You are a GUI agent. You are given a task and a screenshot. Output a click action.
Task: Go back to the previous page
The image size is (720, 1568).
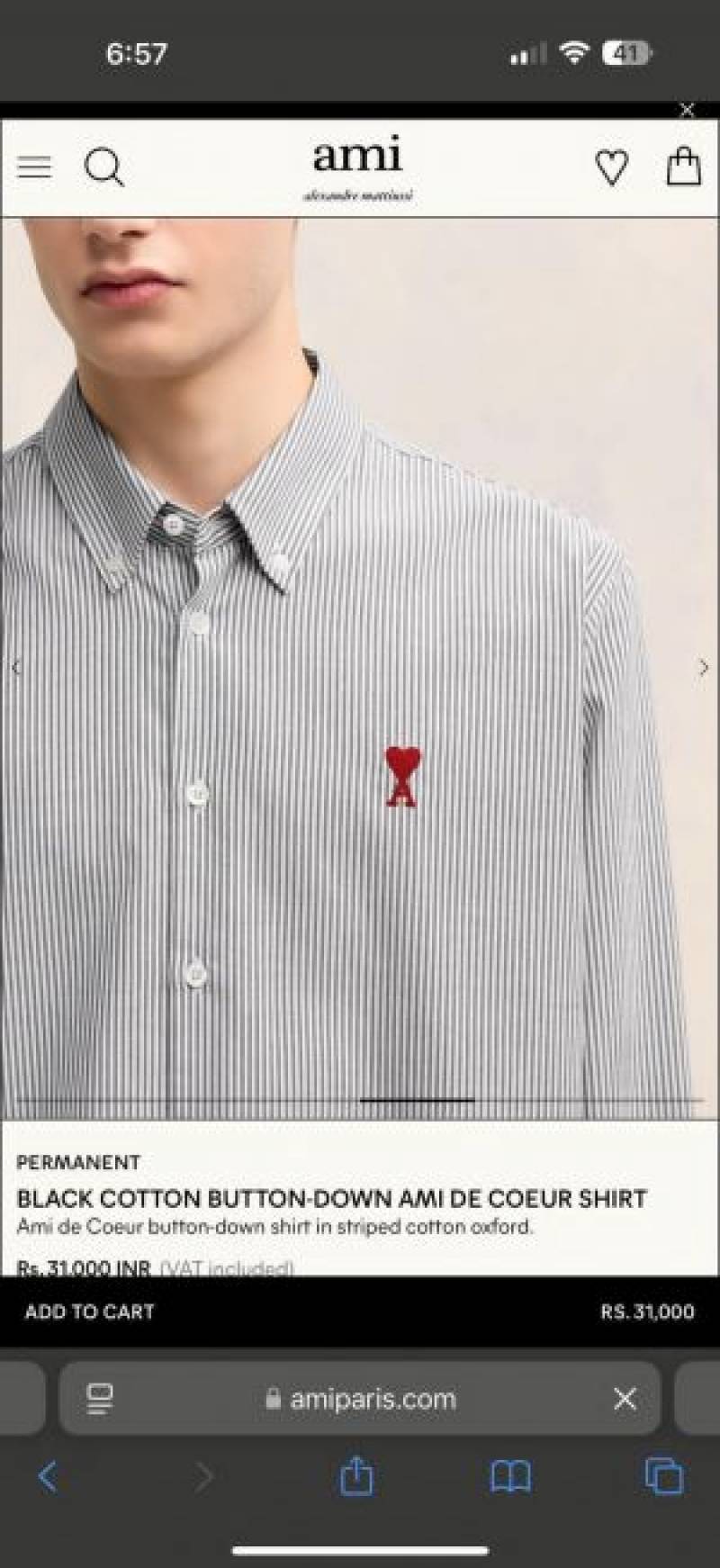pos(48,1477)
